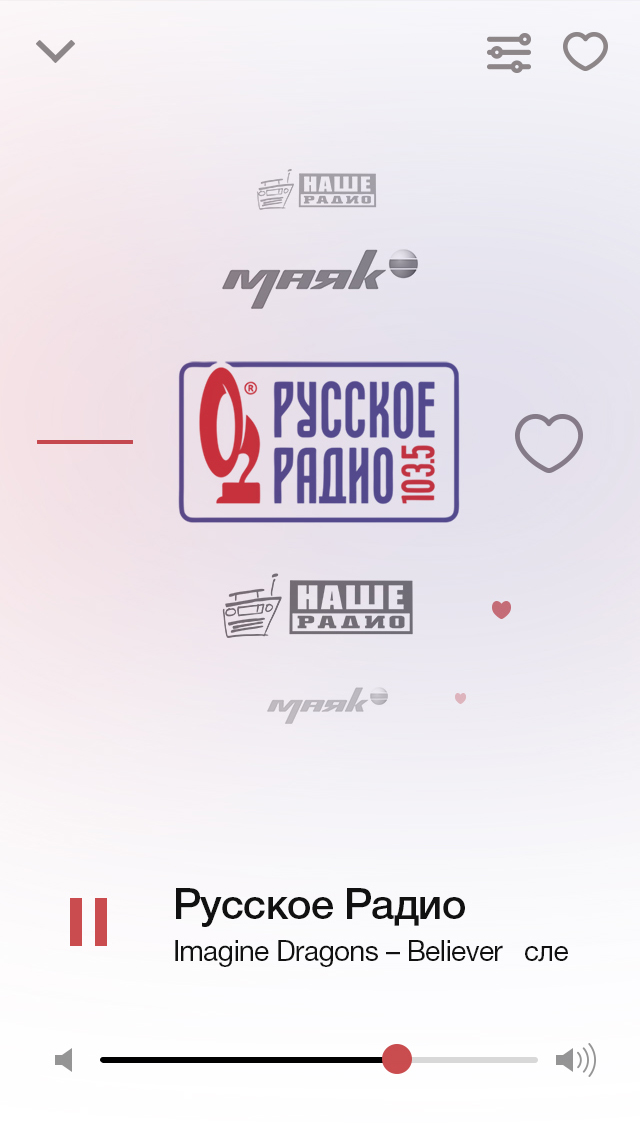Select the Маяк station above Русское Радио
Viewport: 640px width, 1136px height.
(320, 277)
